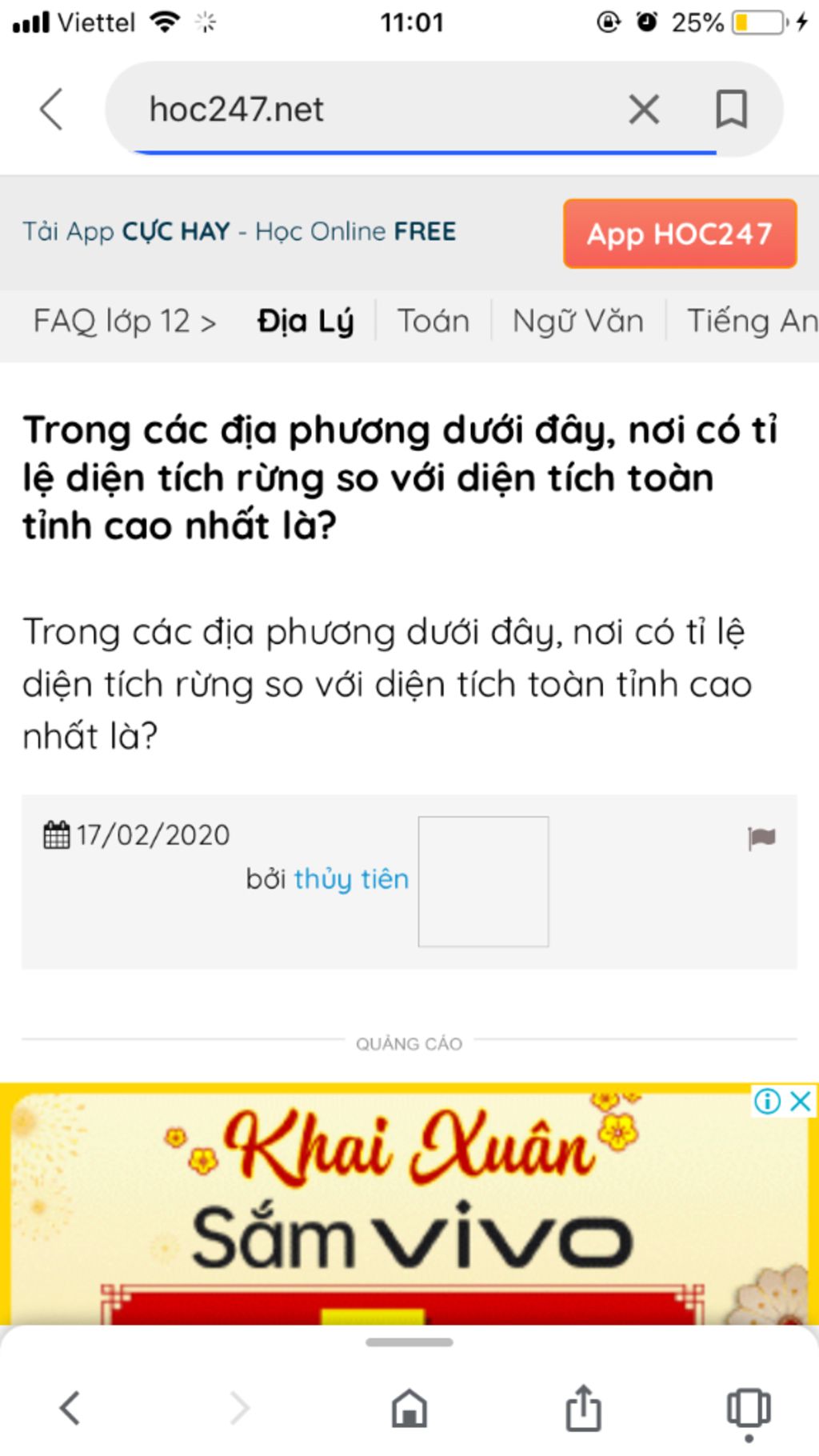
Task: Open the browser tabs view
Action: coord(749,1407)
